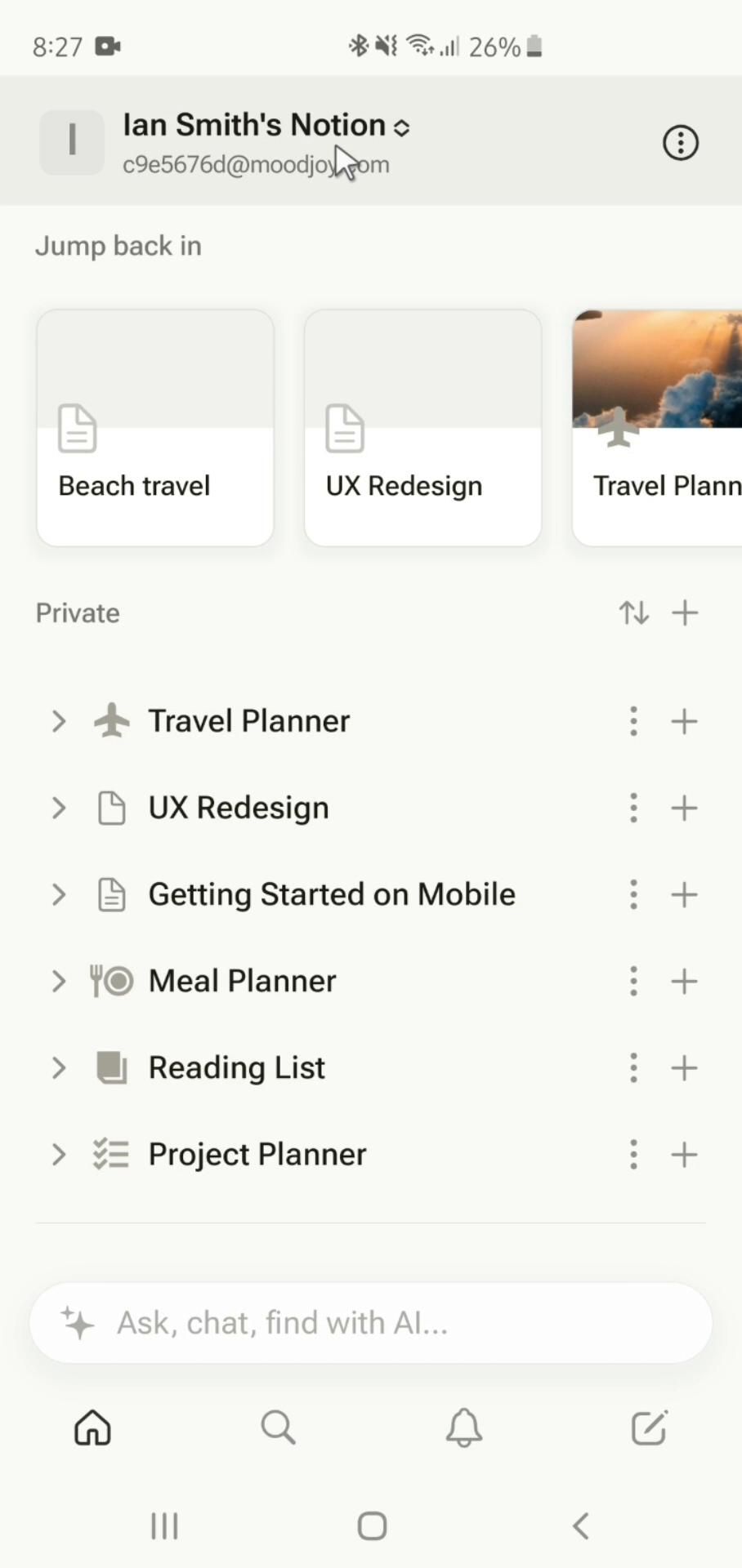This screenshot has width=742, height=1568.
Task: Open more options for Travel Planner
Action: [x=633, y=721]
